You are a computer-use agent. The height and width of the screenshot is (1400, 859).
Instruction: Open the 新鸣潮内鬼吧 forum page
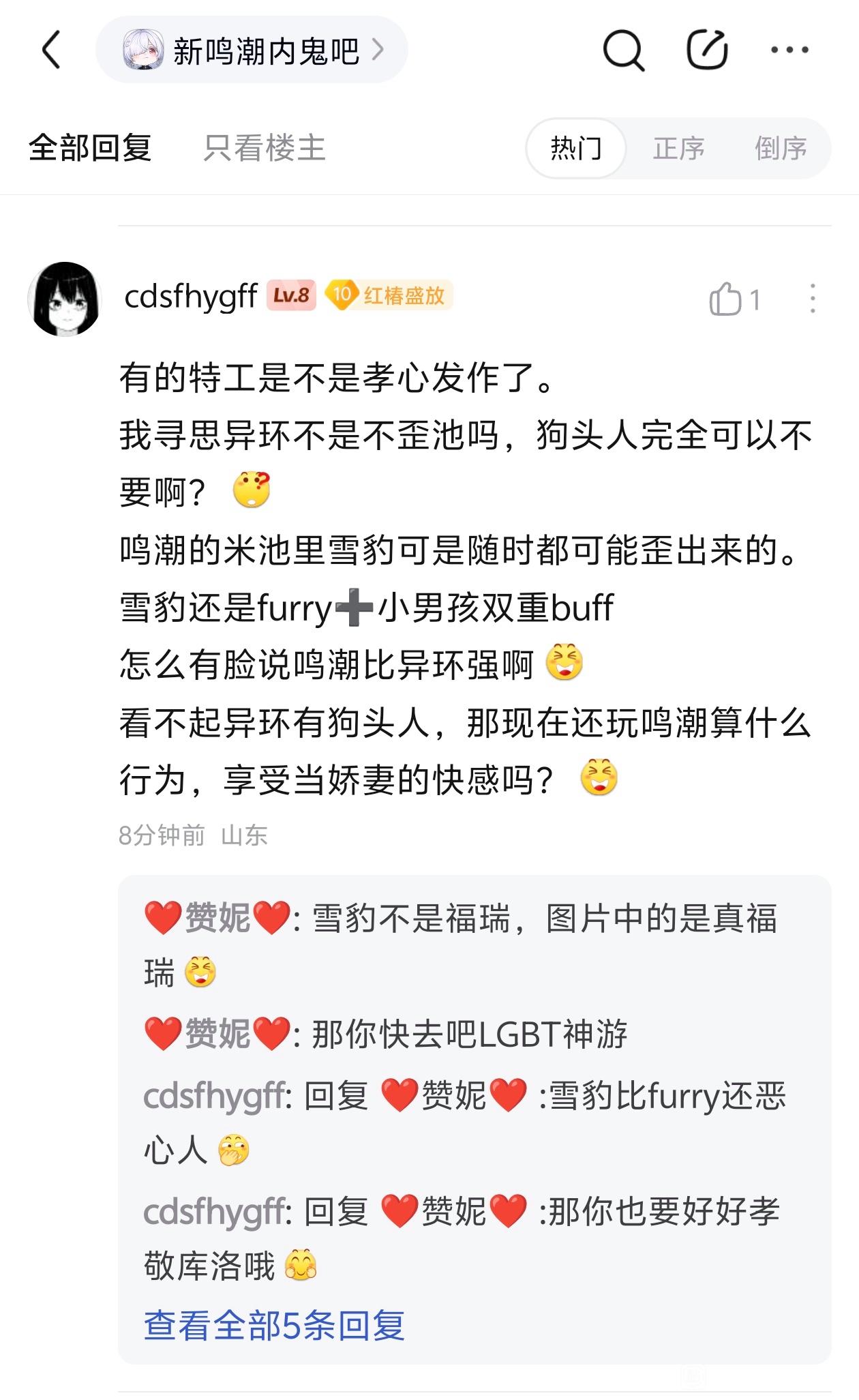(252, 50)
